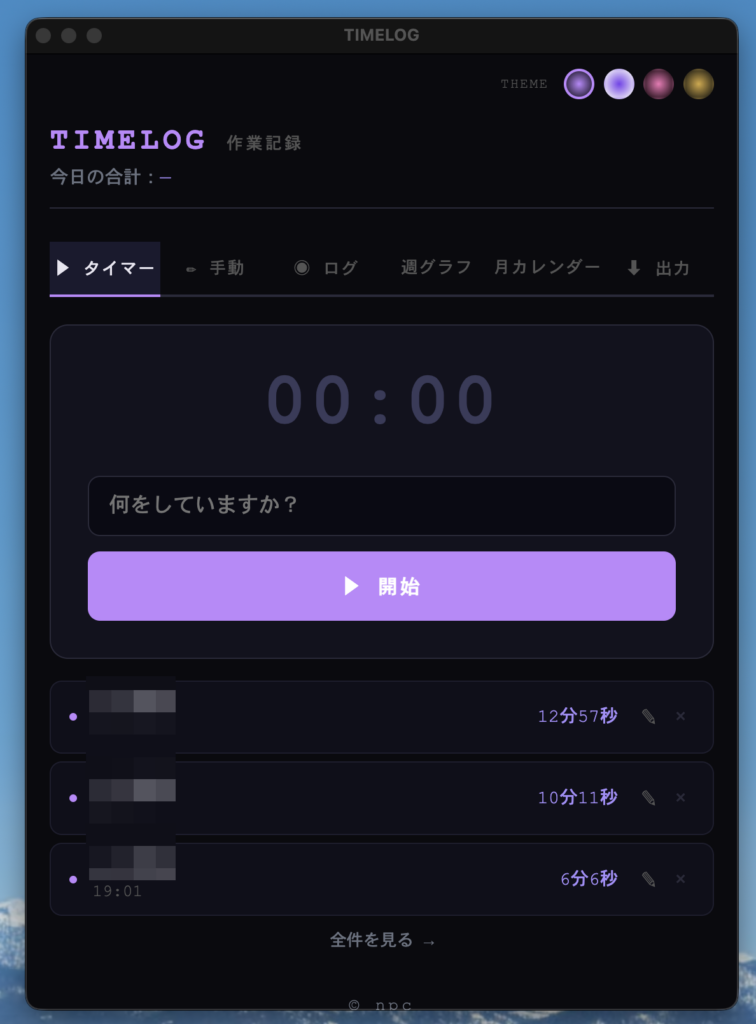Switch to the タイマー tab
This screenshot has width=756, height=1024.
tap(105, 268)
